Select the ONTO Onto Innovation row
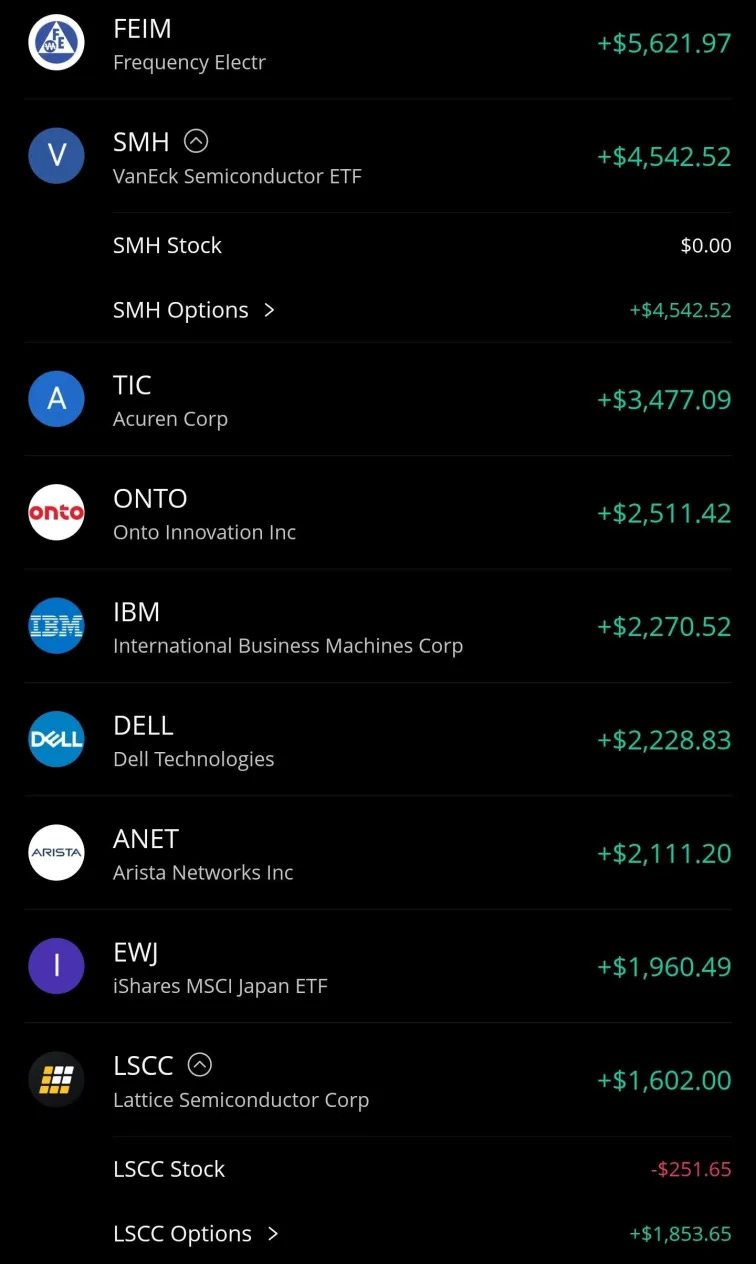This screenshot has width=756, height=1264. 378,513
